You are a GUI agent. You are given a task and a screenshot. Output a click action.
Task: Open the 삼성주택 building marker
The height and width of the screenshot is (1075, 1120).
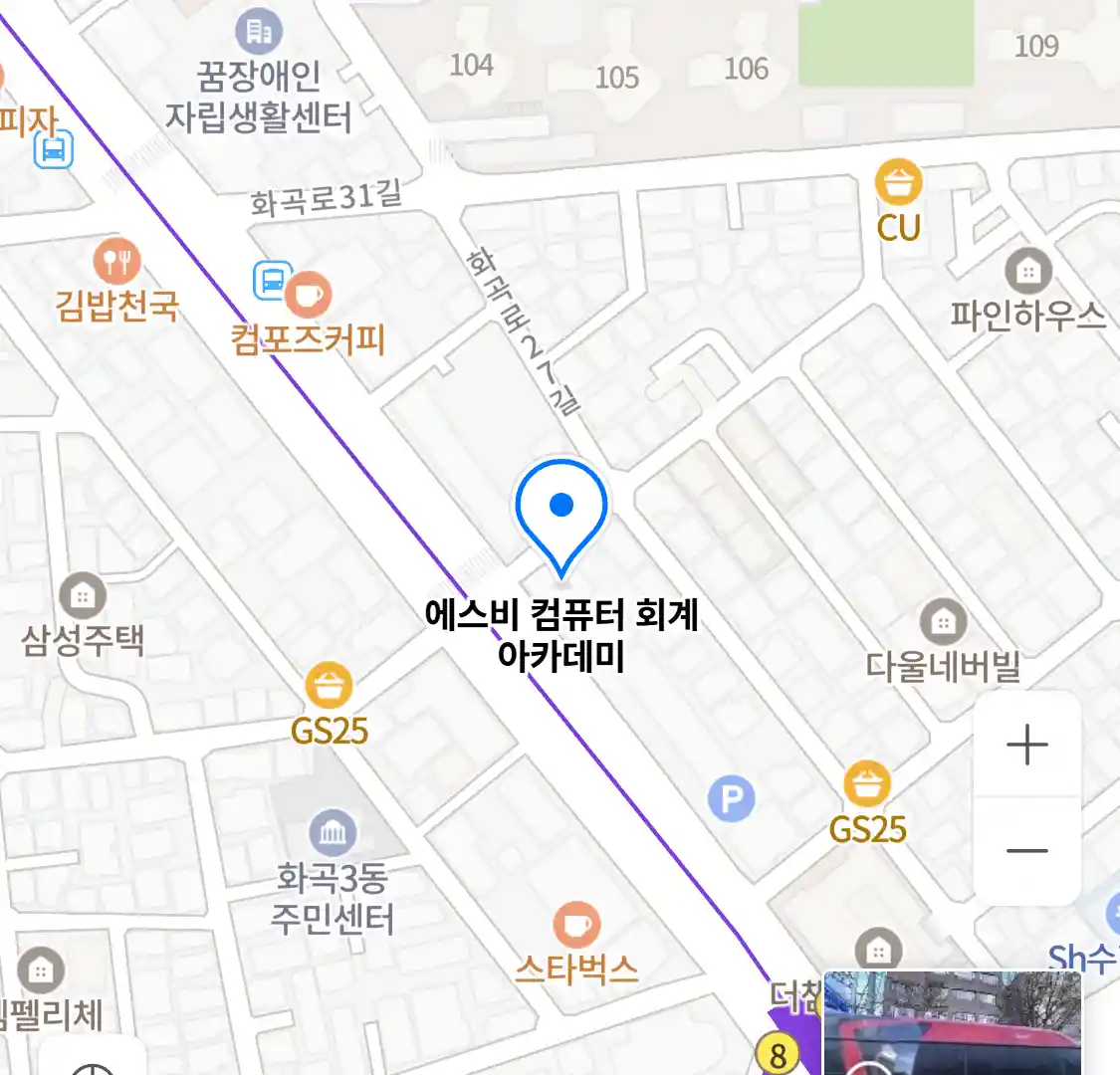tap(83, 596)
